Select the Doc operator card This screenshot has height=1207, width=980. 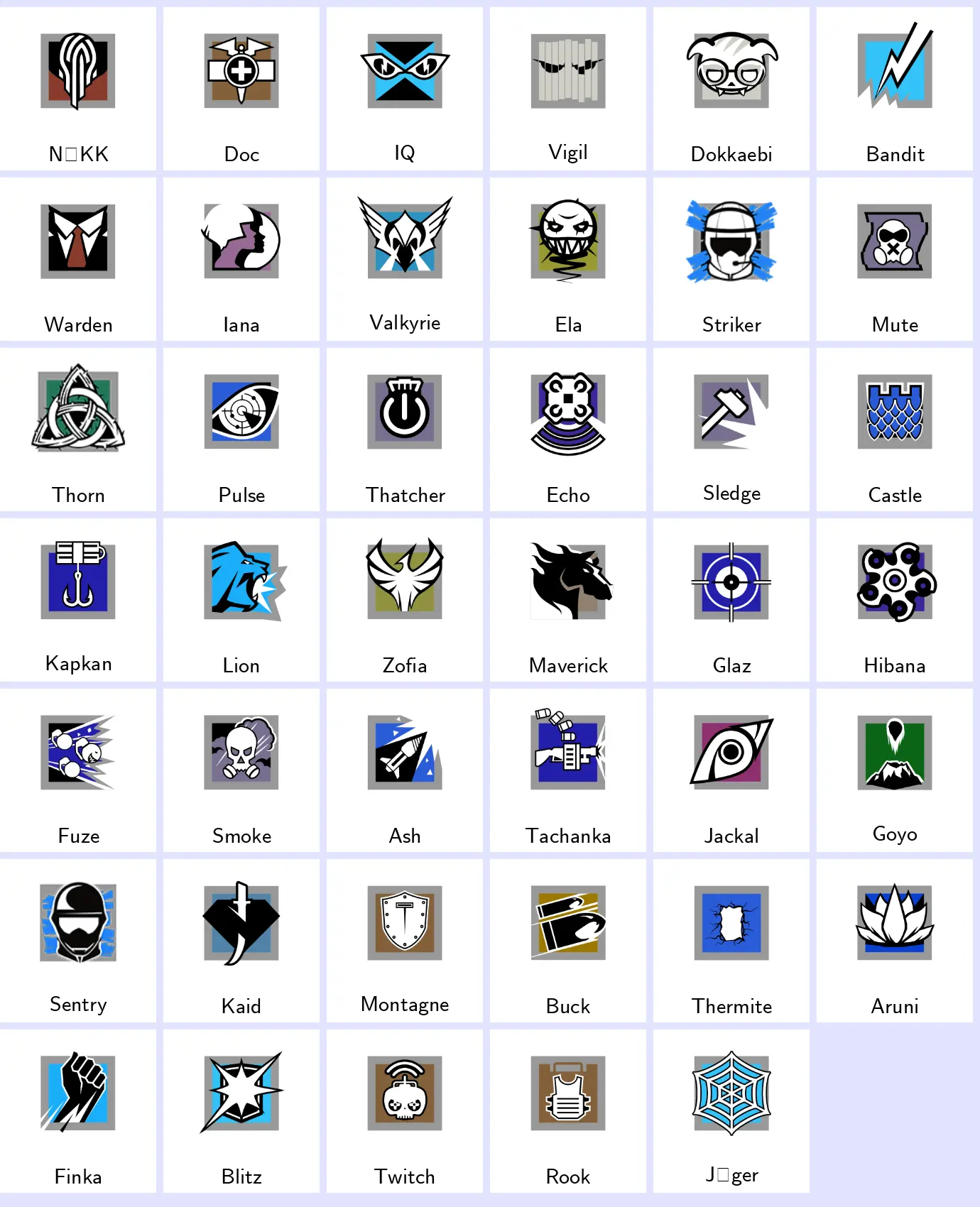click(x=241, y=89)
